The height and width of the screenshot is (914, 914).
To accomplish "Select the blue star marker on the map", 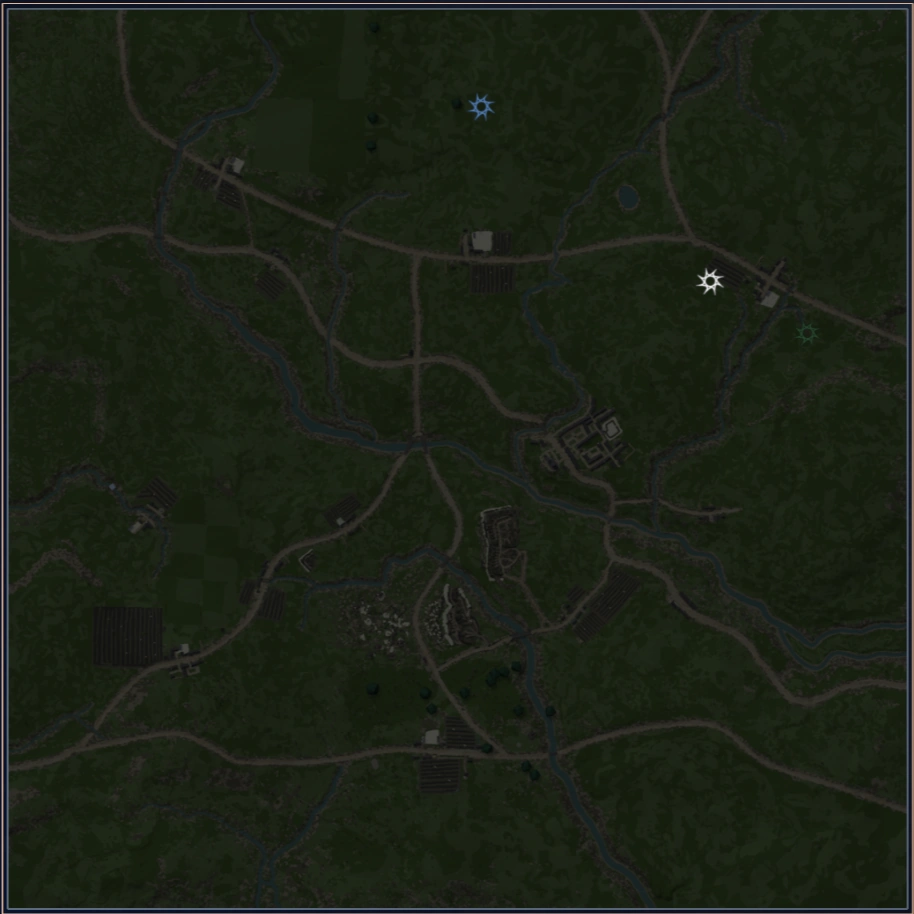I will pos(481,107).
